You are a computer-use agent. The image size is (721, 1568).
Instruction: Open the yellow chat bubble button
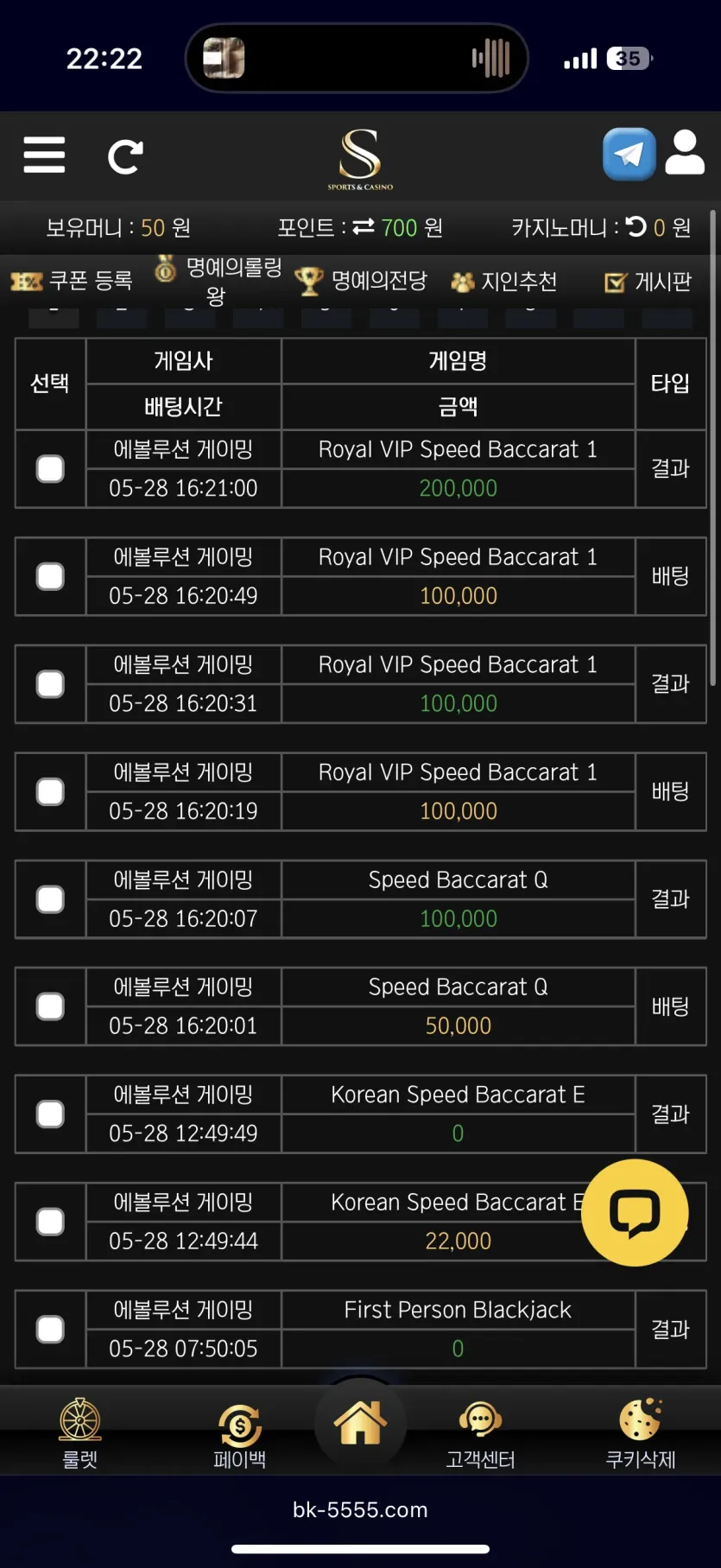click(635, 1213)
